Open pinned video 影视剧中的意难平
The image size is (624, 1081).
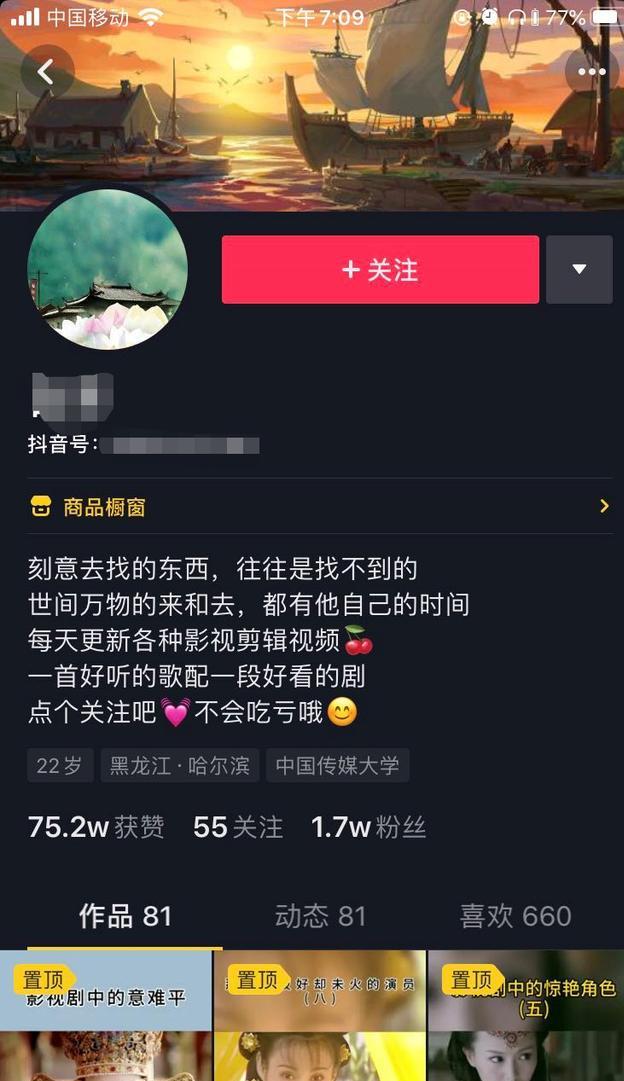(x=105, y=1015)
